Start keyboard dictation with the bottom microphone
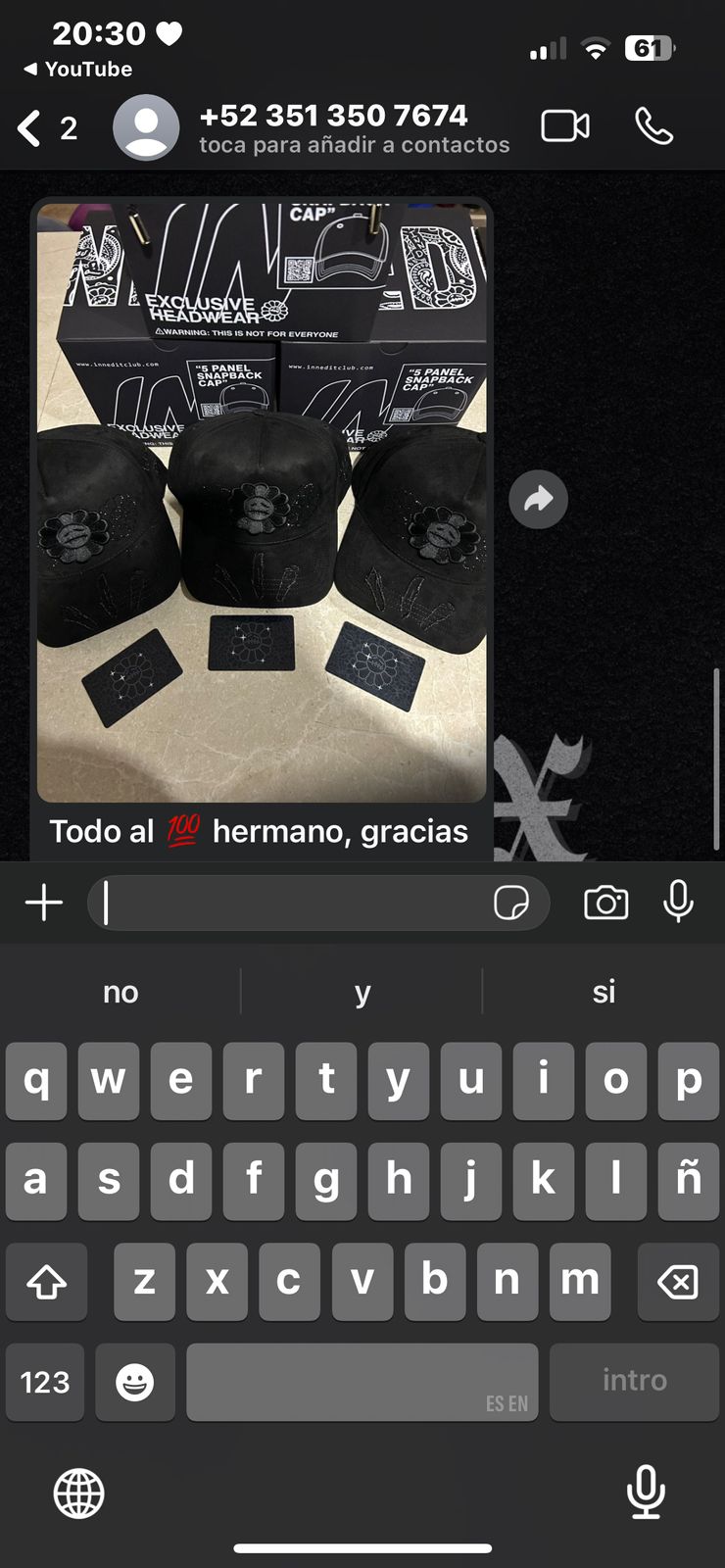 point(645,1492)
